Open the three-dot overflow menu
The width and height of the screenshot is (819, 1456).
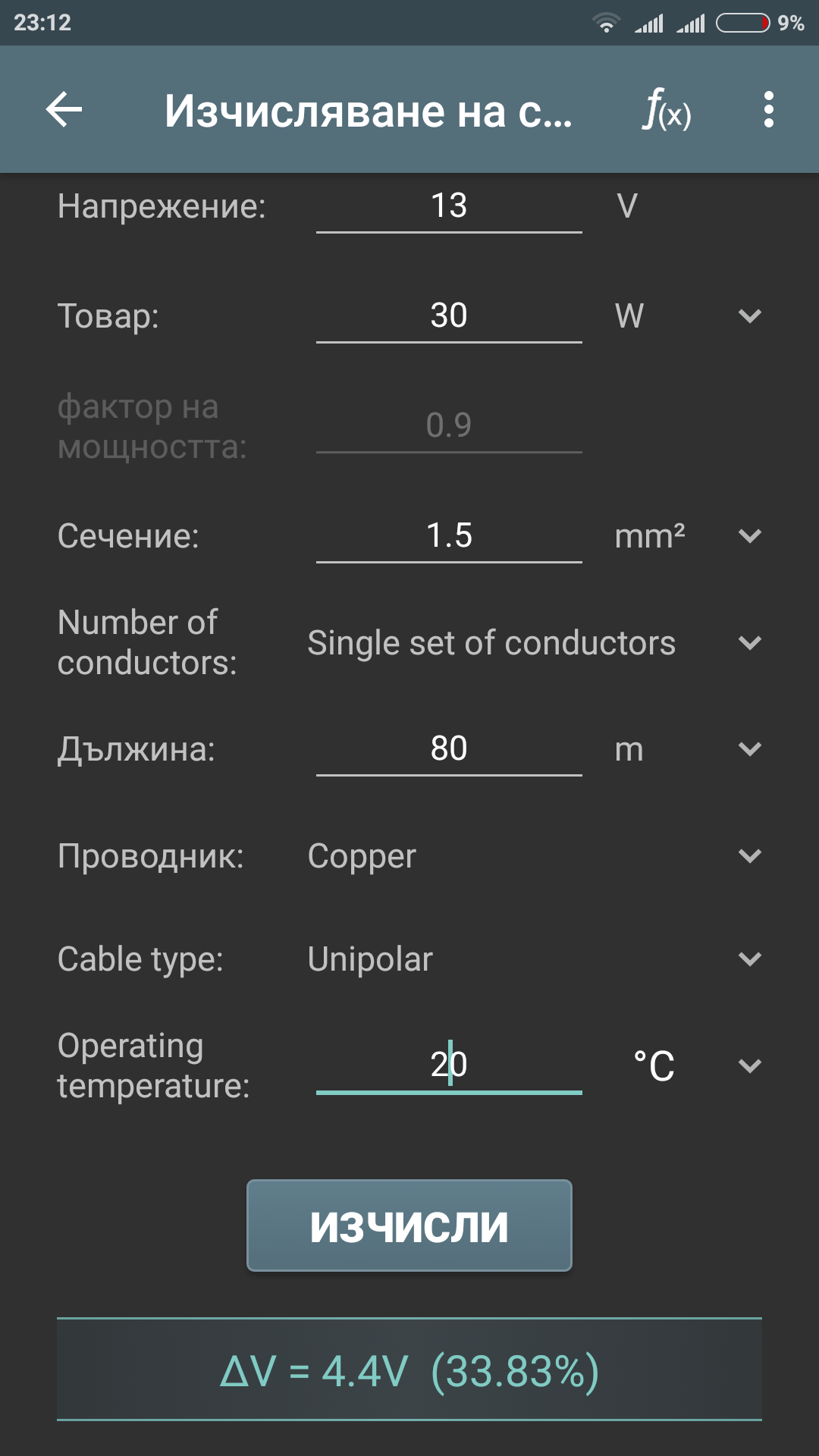point(768,110)
